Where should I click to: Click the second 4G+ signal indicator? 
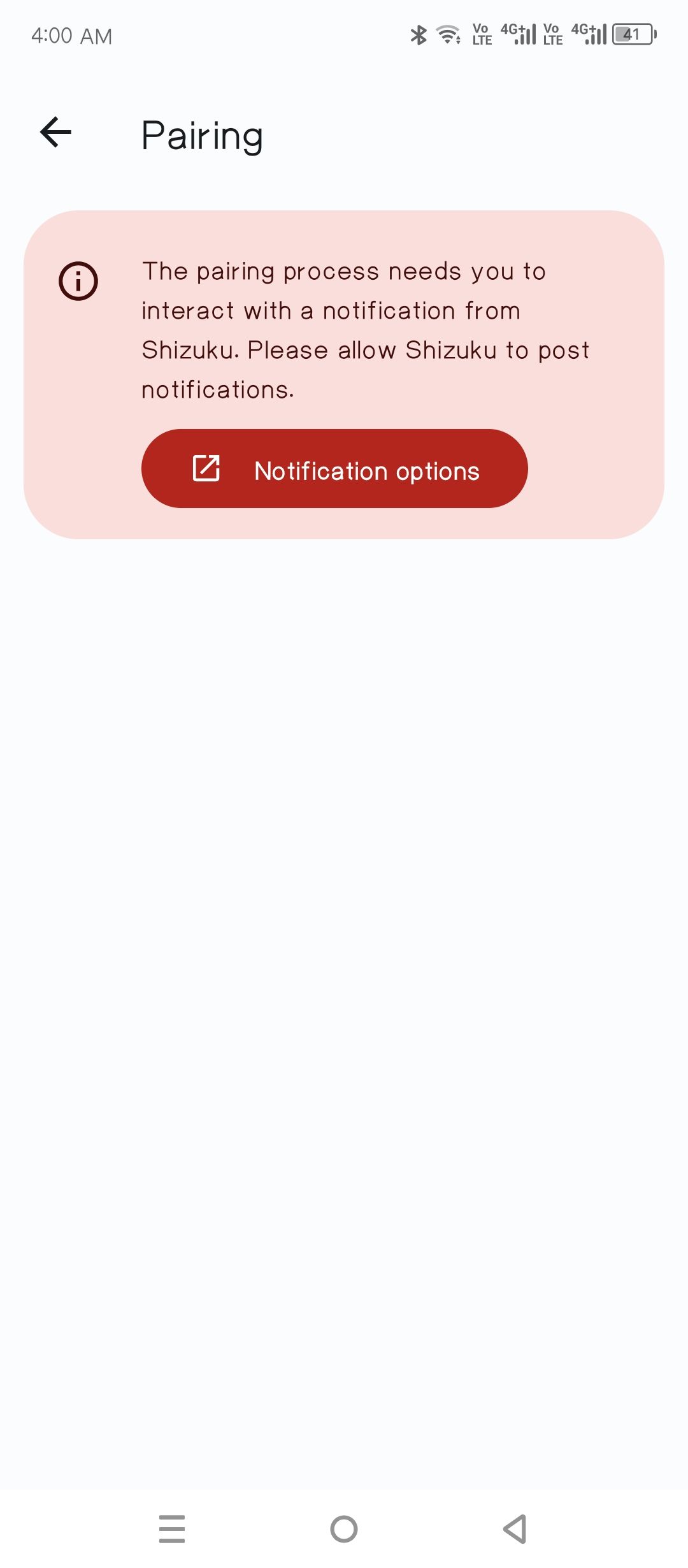click(x=589, y=35)
